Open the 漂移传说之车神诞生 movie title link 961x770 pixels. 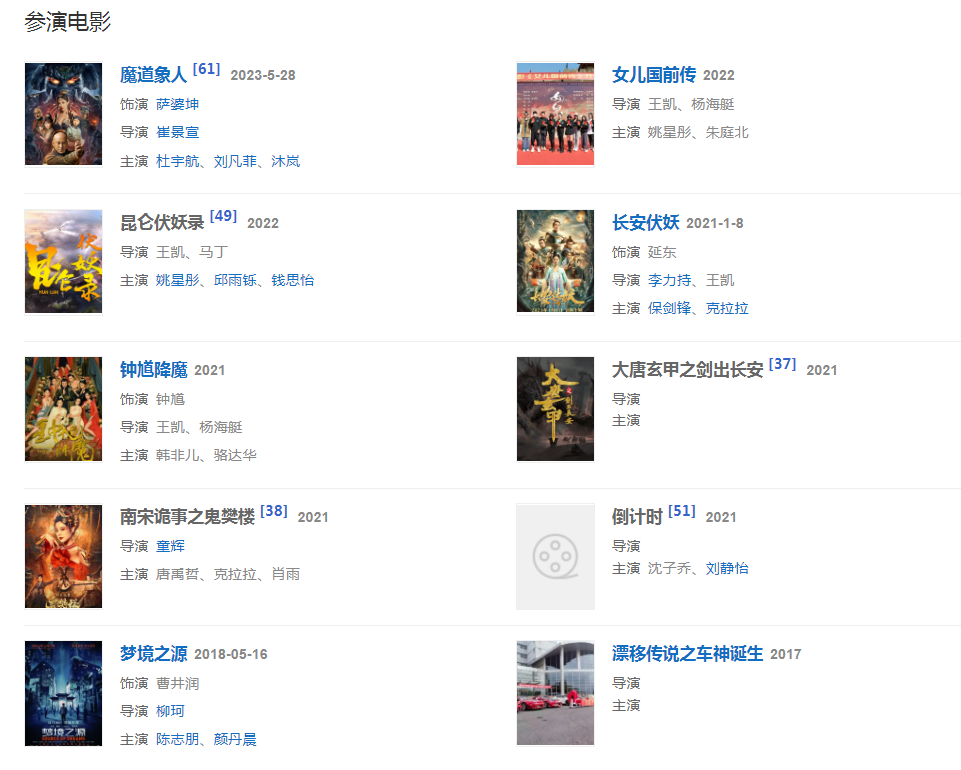687,654
